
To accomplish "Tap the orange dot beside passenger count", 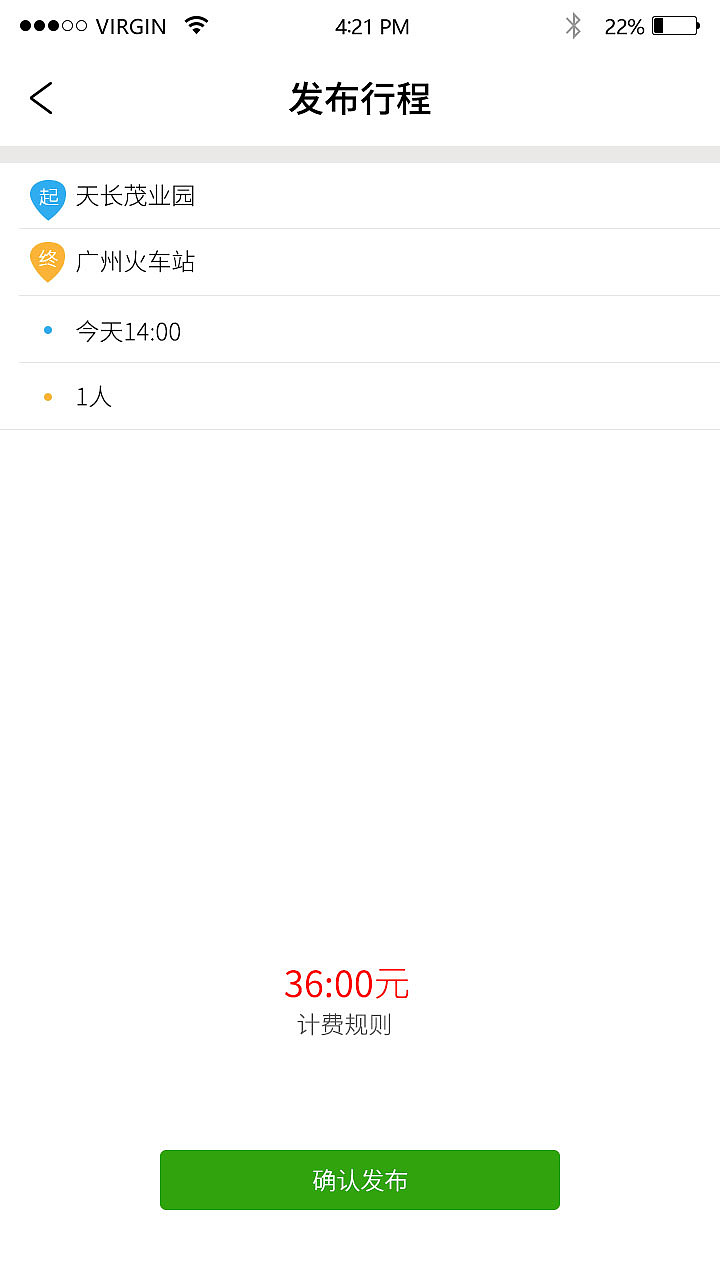I will (x=46, y=396).
